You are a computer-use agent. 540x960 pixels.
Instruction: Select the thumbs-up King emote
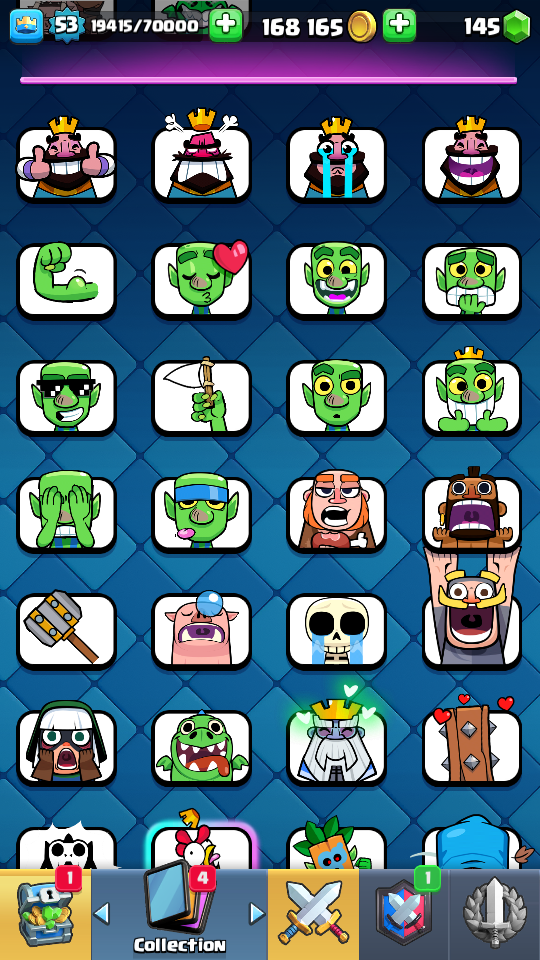[x=67, y=164]
